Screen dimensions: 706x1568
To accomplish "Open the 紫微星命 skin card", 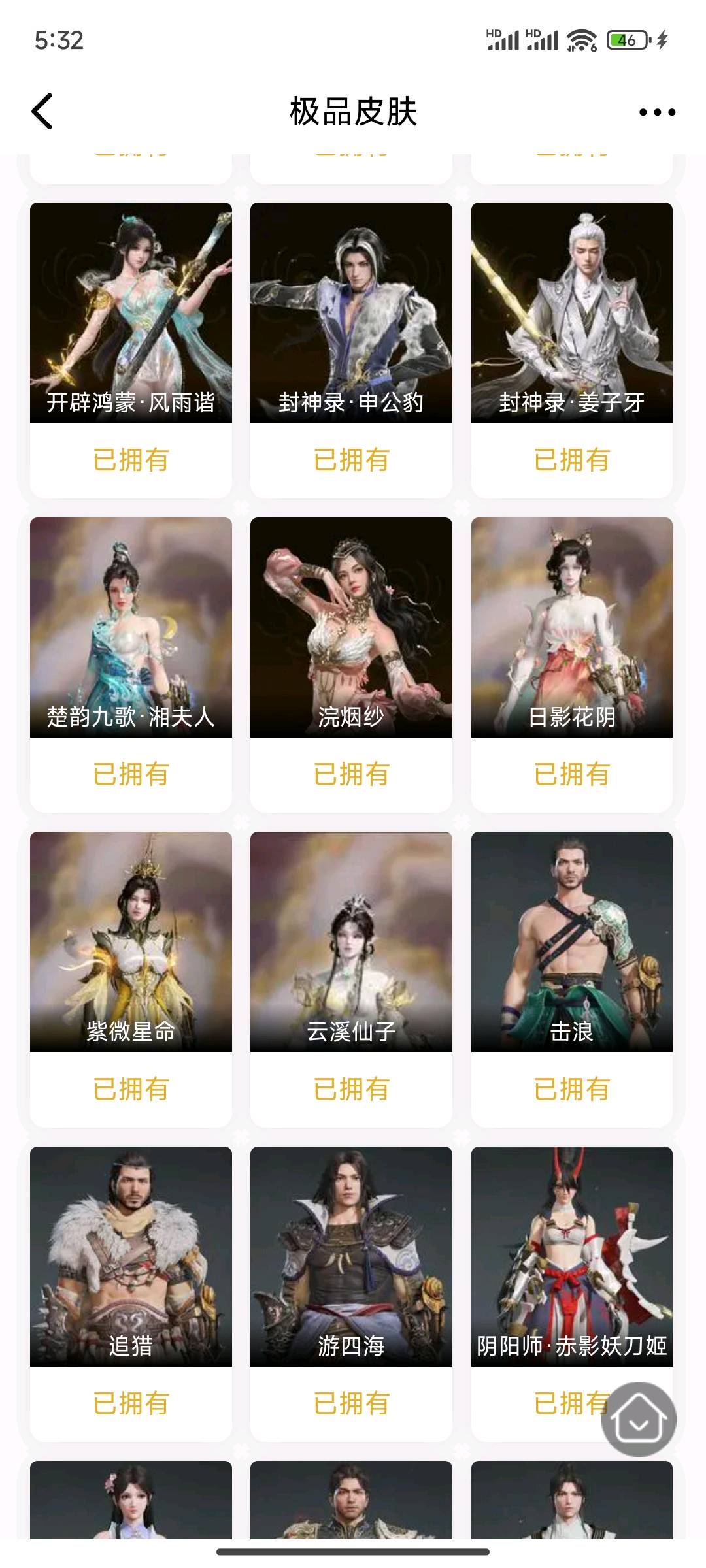I will pyautogui.click(x=131, y=941).
